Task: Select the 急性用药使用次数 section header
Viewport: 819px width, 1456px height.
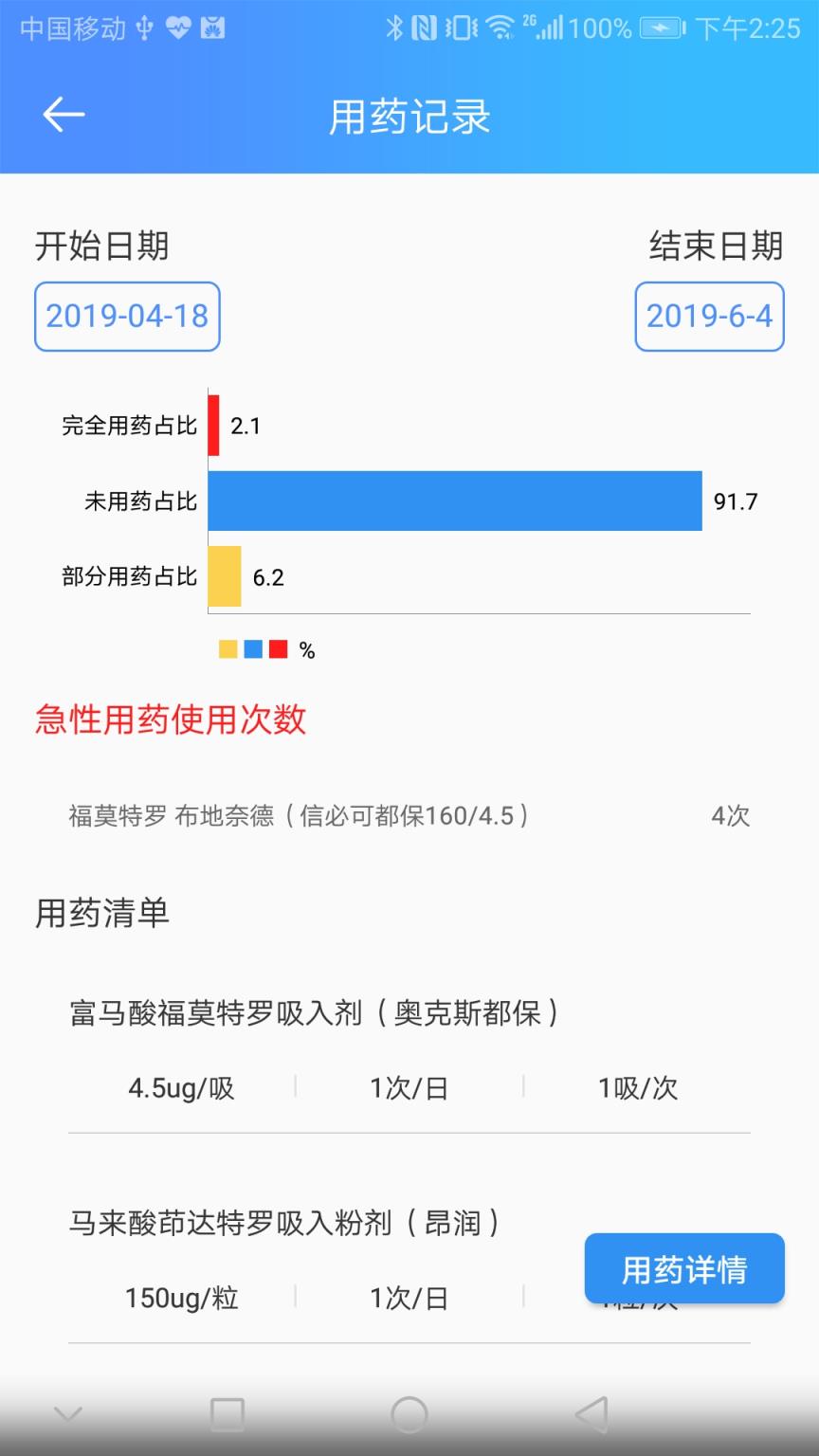Action: pyautogui.click(x=171, y=720)
